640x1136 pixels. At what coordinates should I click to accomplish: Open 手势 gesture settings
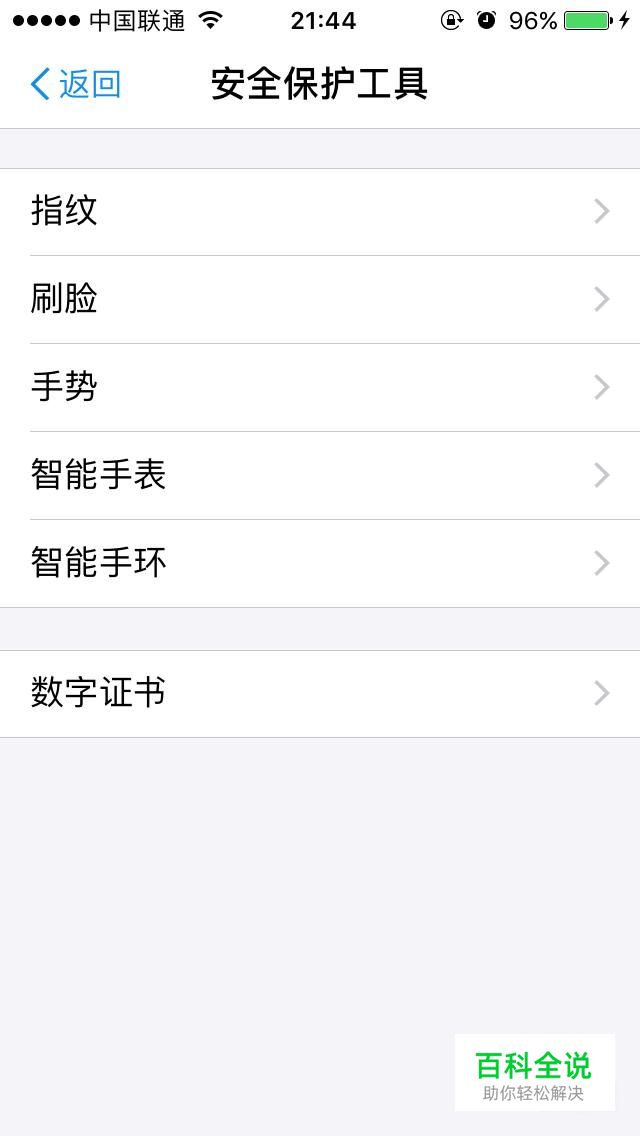[320, 388]
